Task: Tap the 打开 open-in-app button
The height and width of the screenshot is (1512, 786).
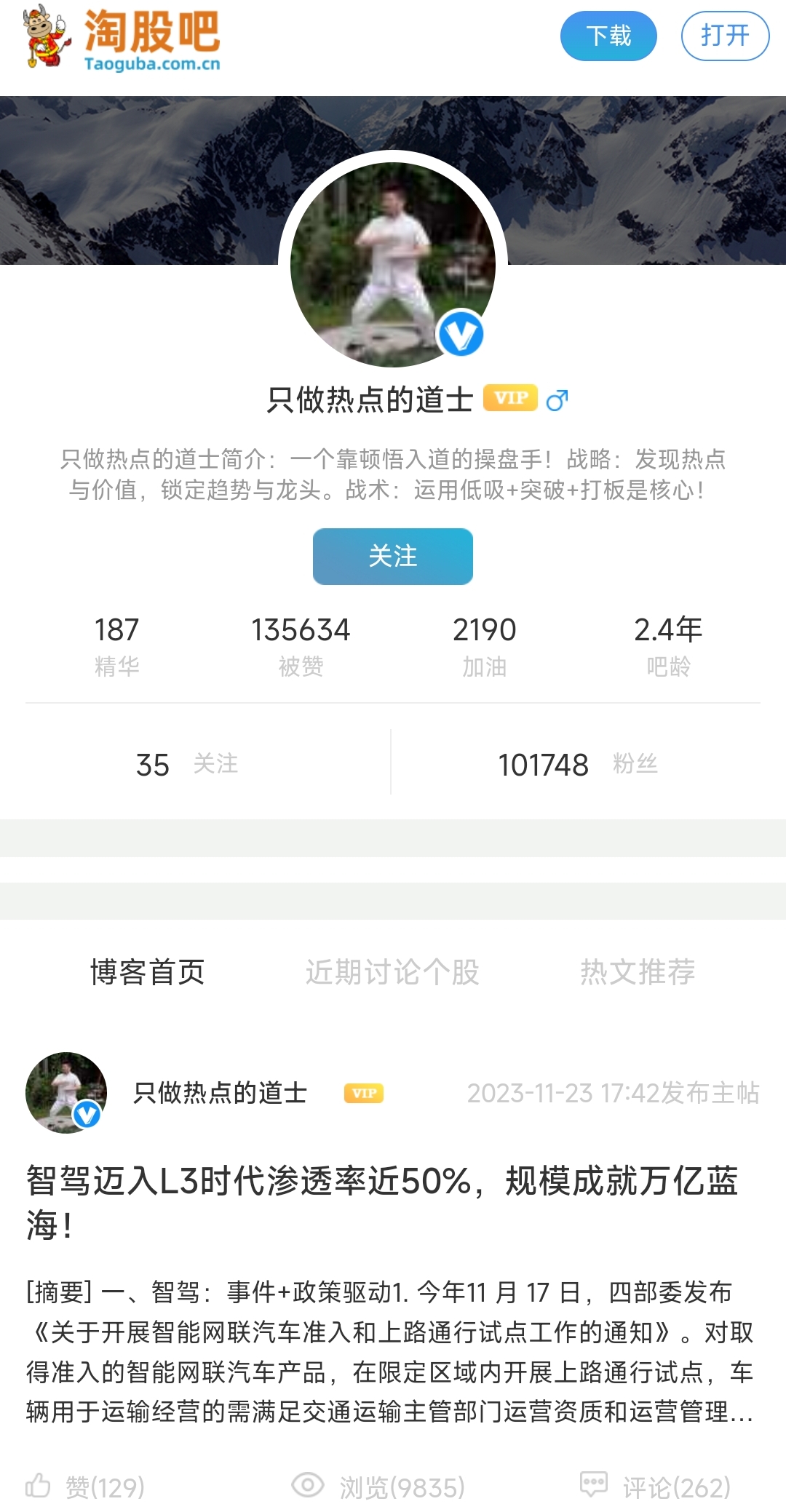Action: pyautogui.click(x=725, y=36)
